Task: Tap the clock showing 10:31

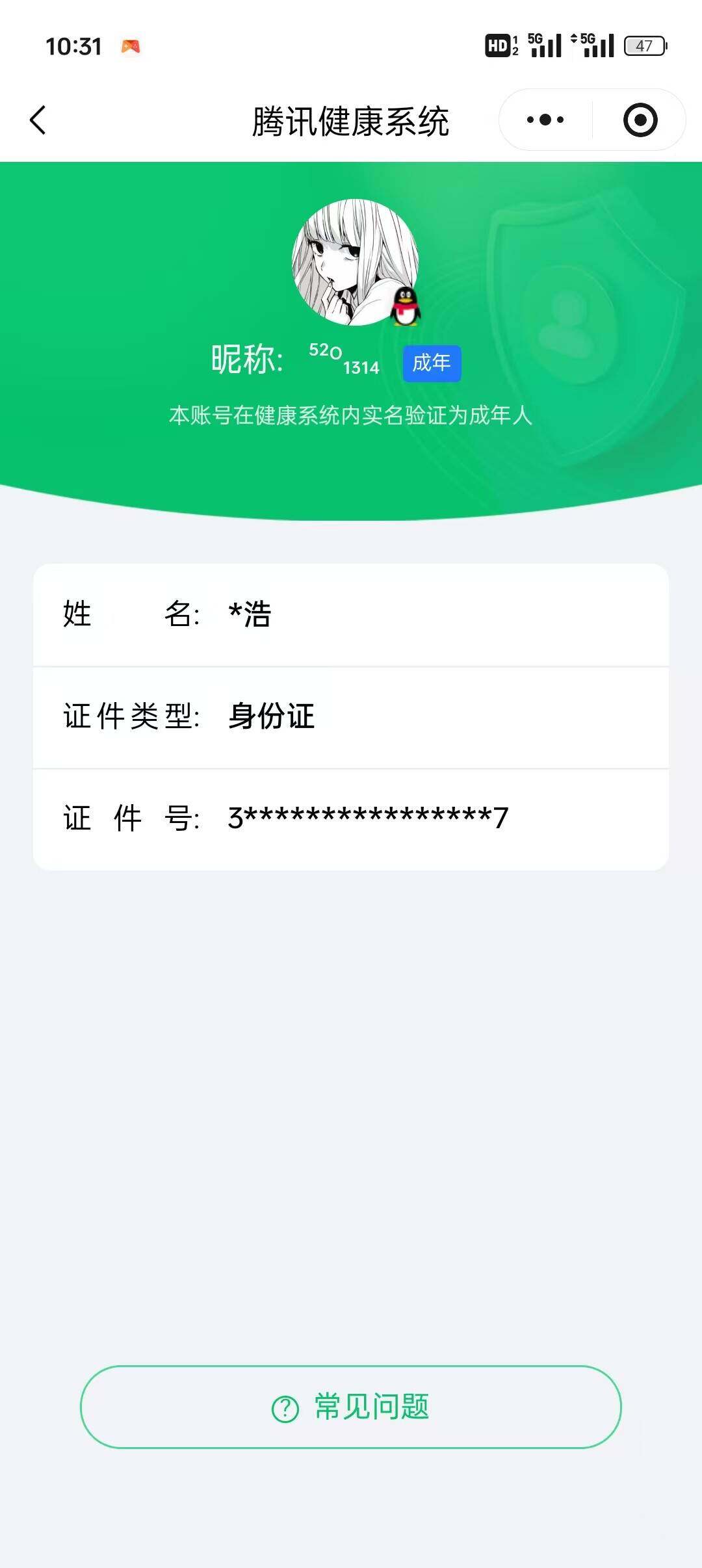Action: pos(75,46)
